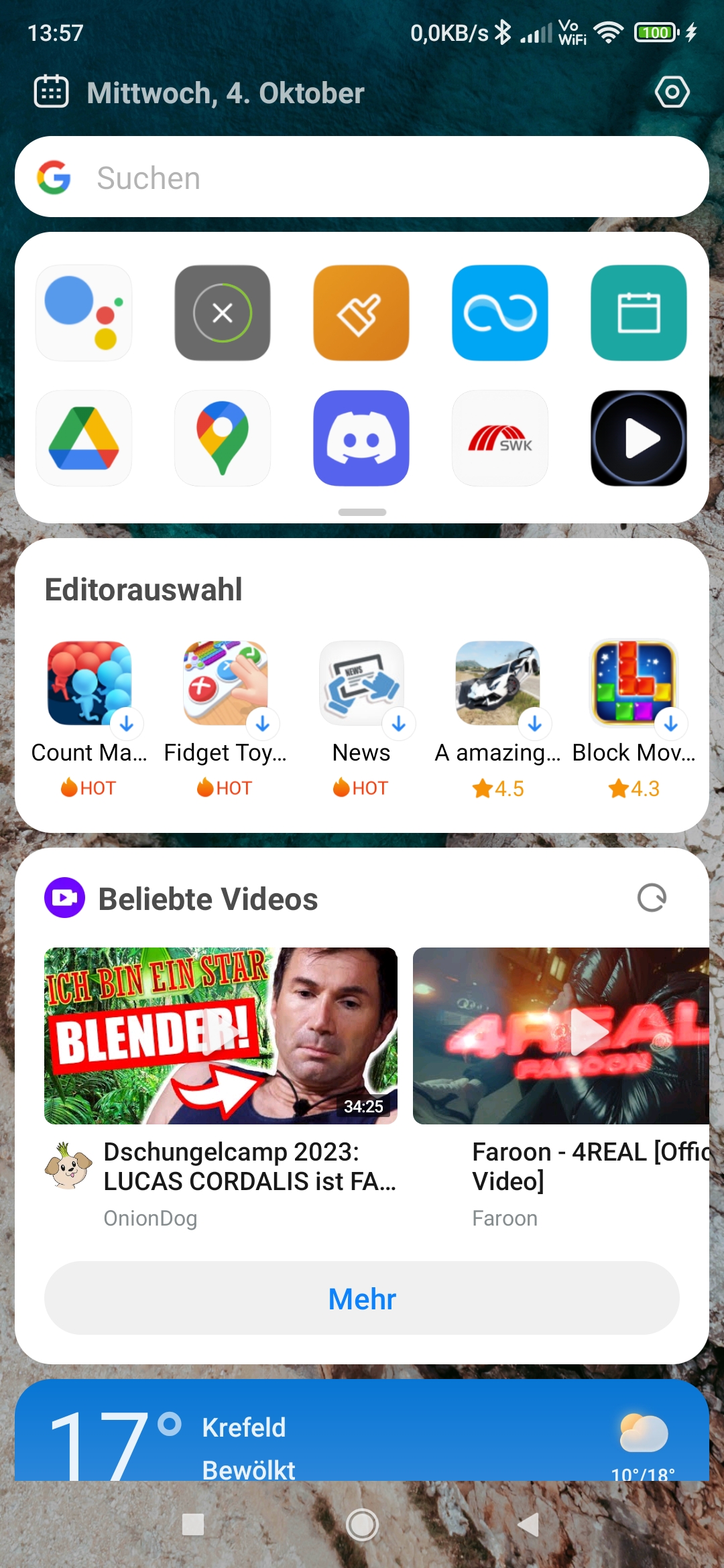Open the Google search box
The image size is (724, 1568).
(x=362, y=178)
